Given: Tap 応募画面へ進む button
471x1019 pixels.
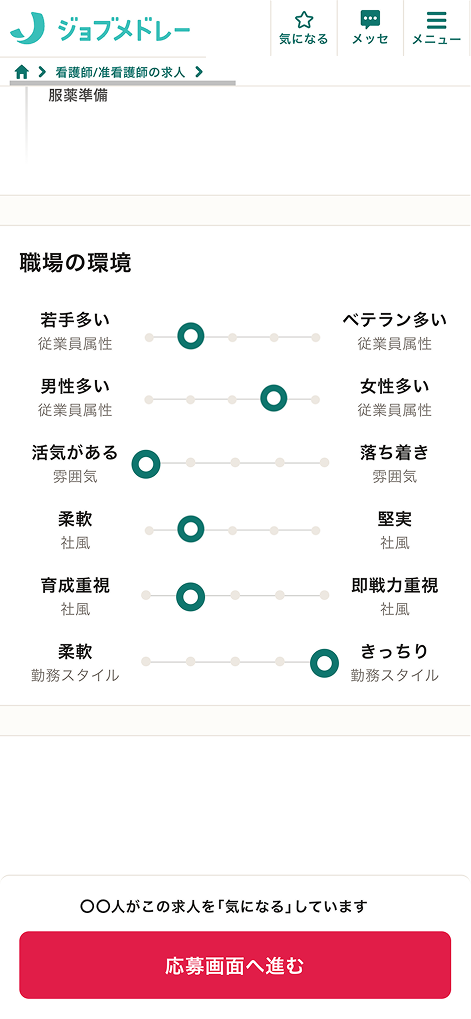Looking at the screenshot, I should [235, 965].
